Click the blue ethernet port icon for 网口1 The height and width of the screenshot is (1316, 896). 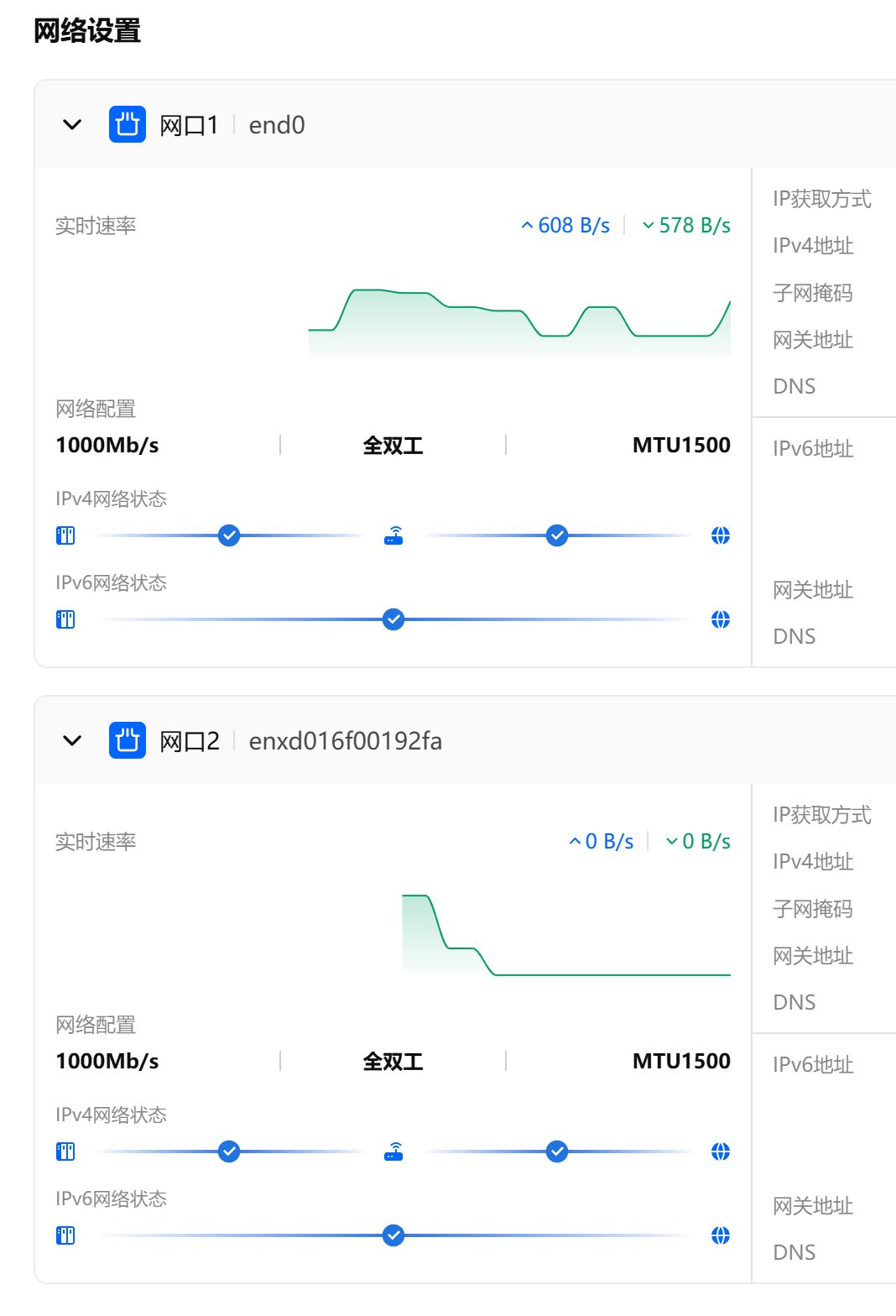(127, 124)
